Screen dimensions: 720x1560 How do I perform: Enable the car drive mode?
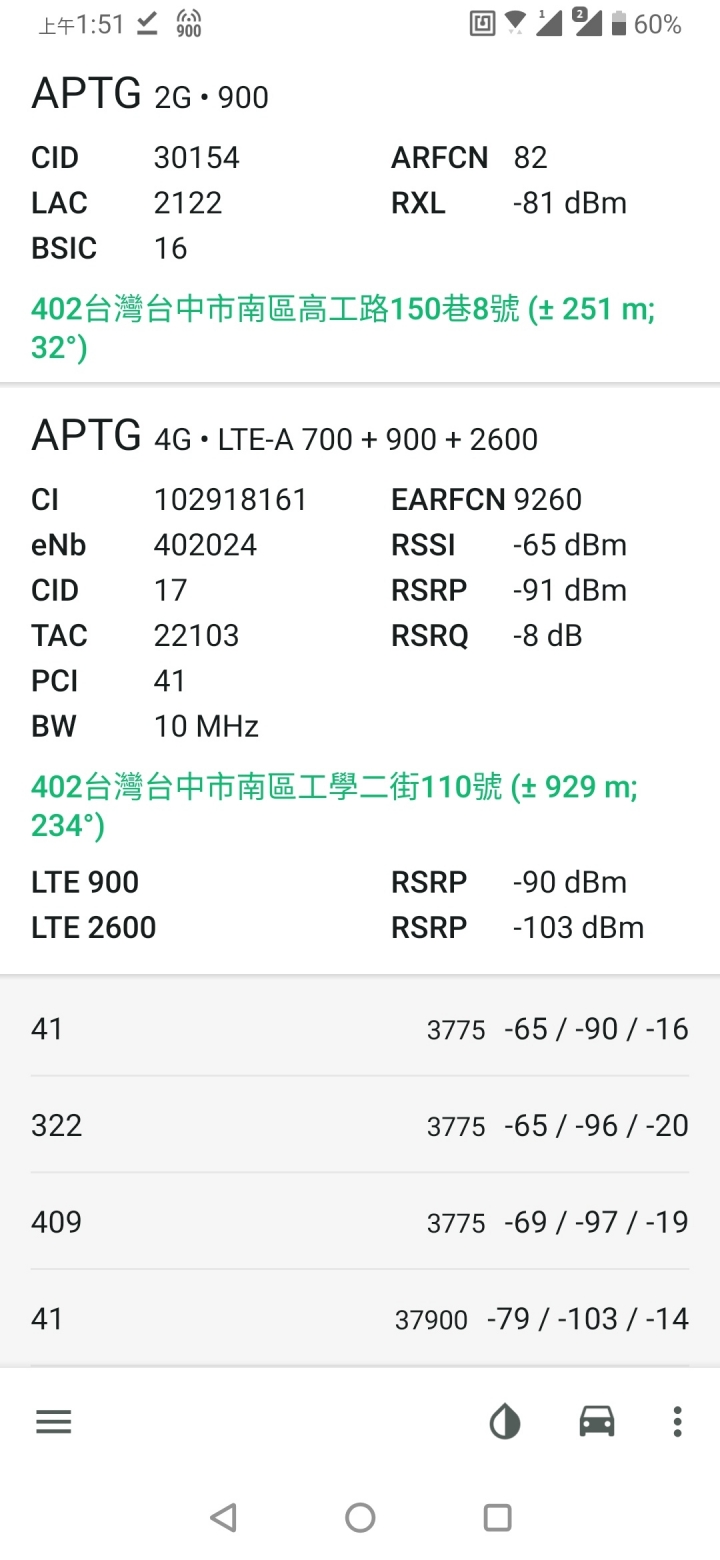[x=596, y=1421]
